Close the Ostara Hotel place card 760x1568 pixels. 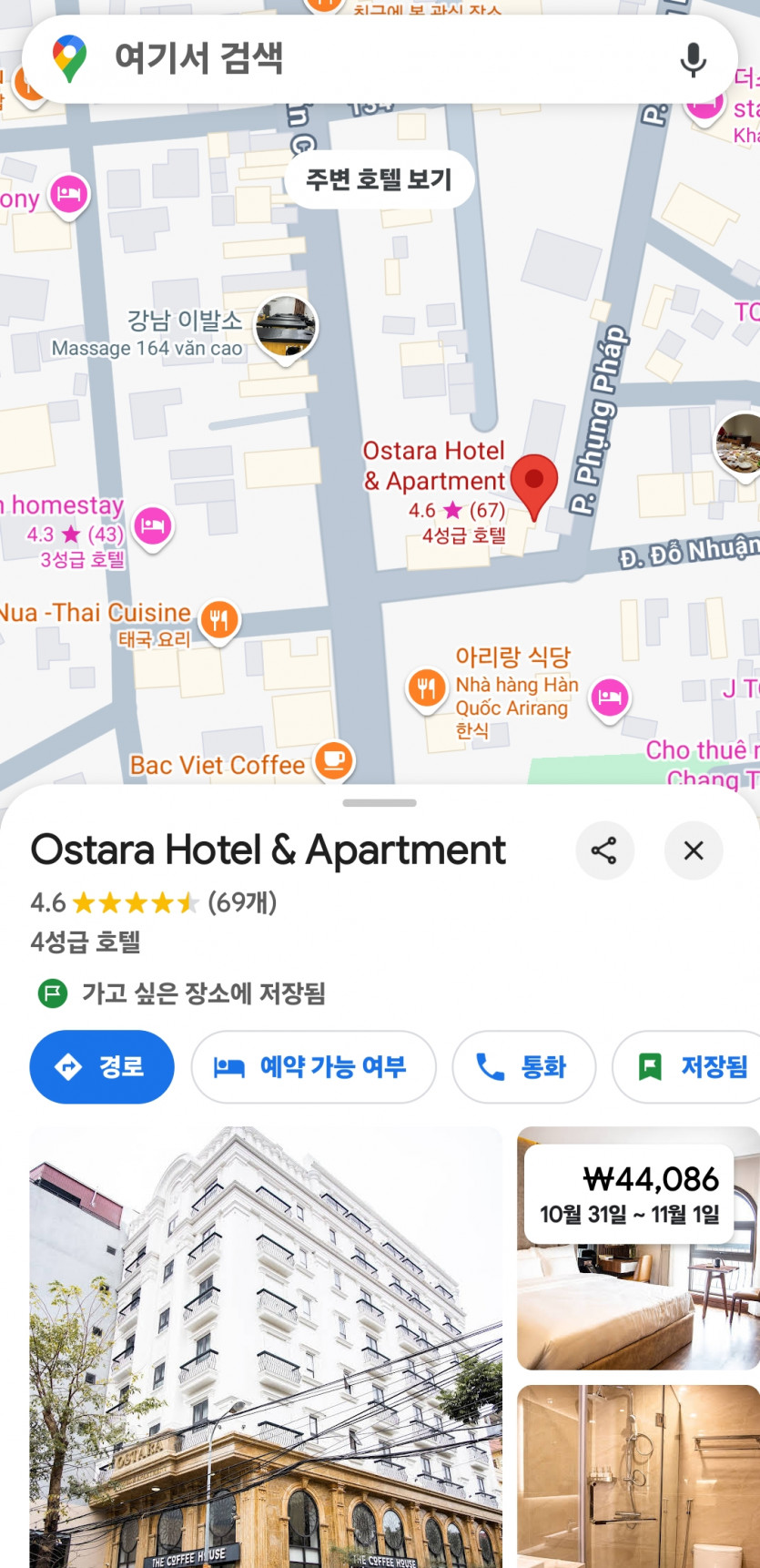[x=694, y=850]
